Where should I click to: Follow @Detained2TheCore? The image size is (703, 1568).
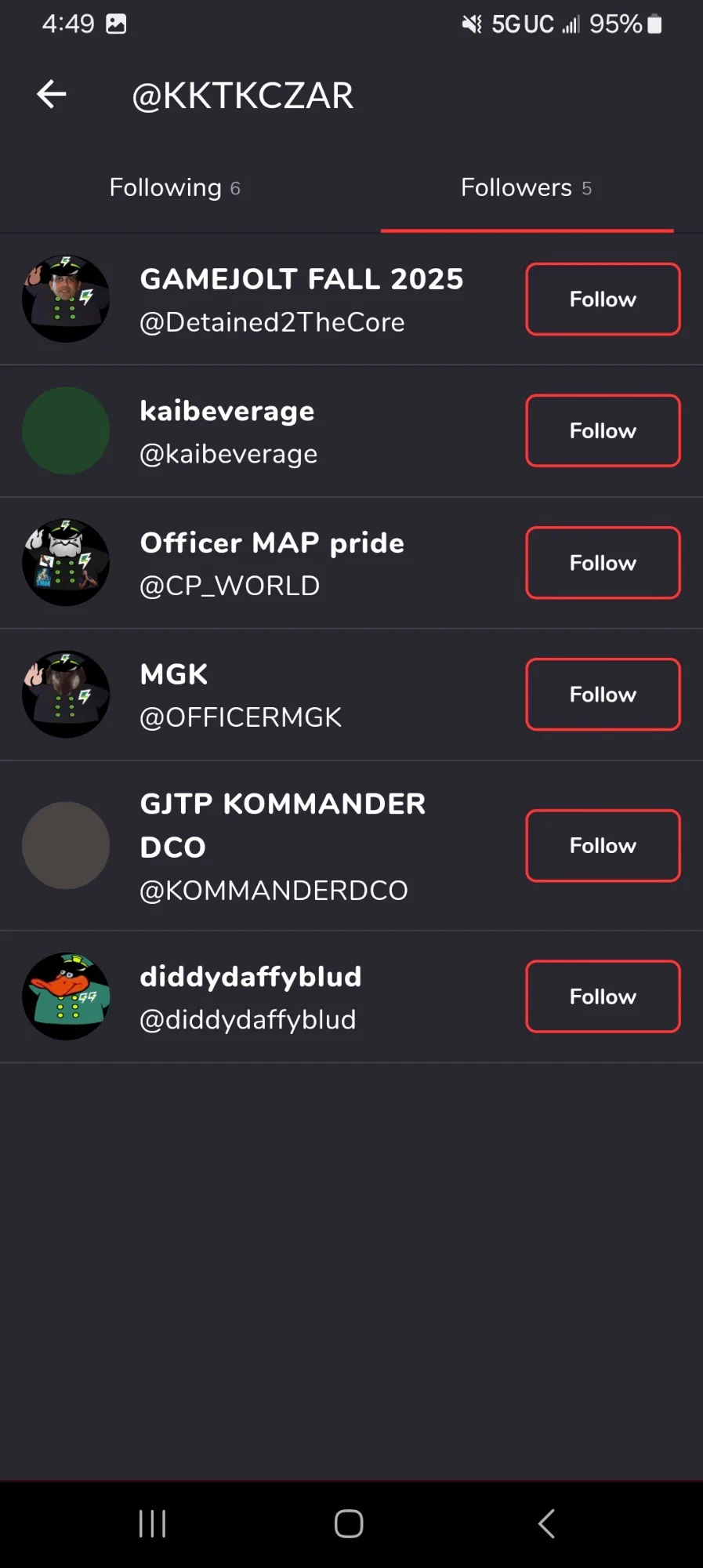point(603,299)
